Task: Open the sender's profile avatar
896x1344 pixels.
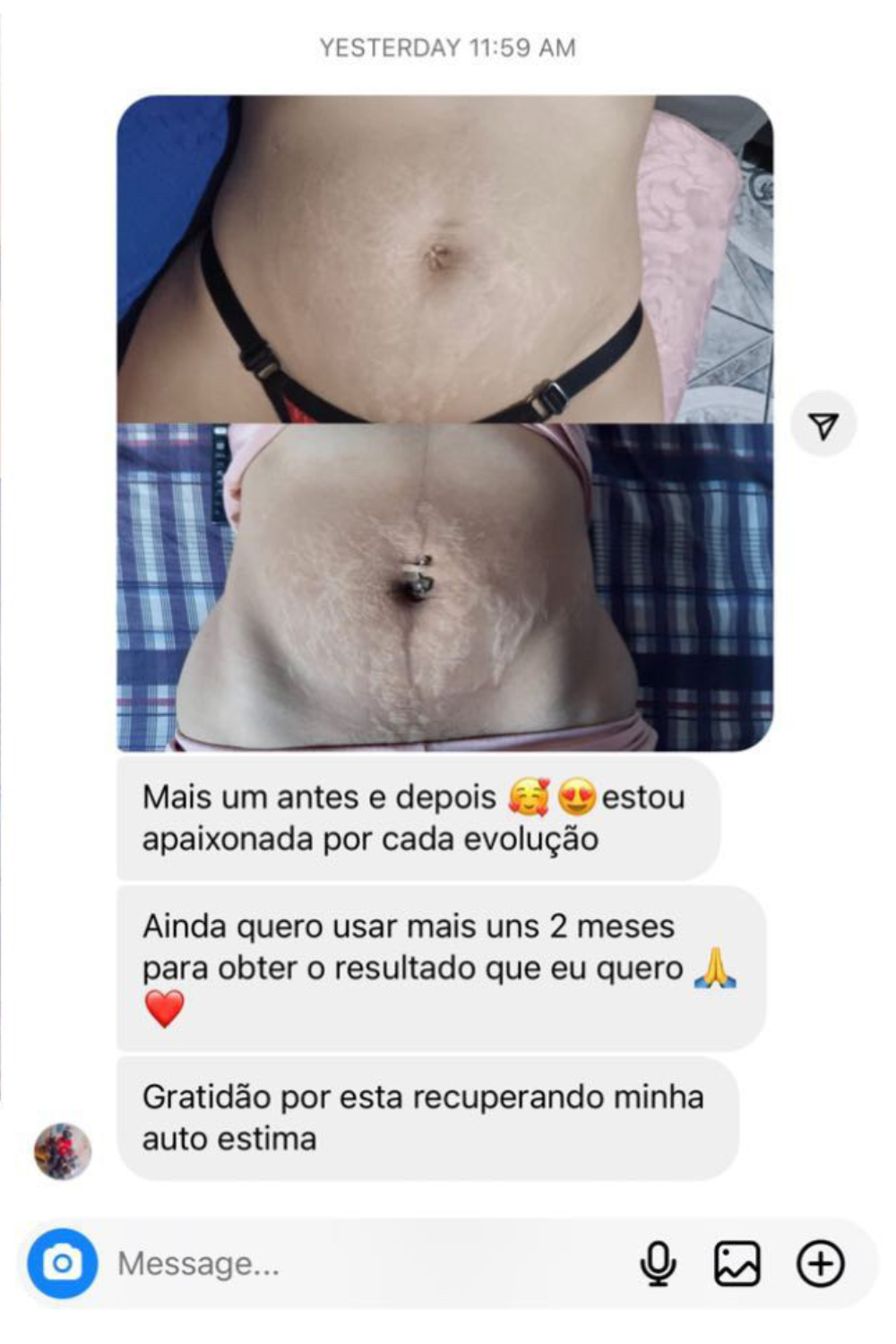Action: pyautogui.click(x=63, y=1150)
